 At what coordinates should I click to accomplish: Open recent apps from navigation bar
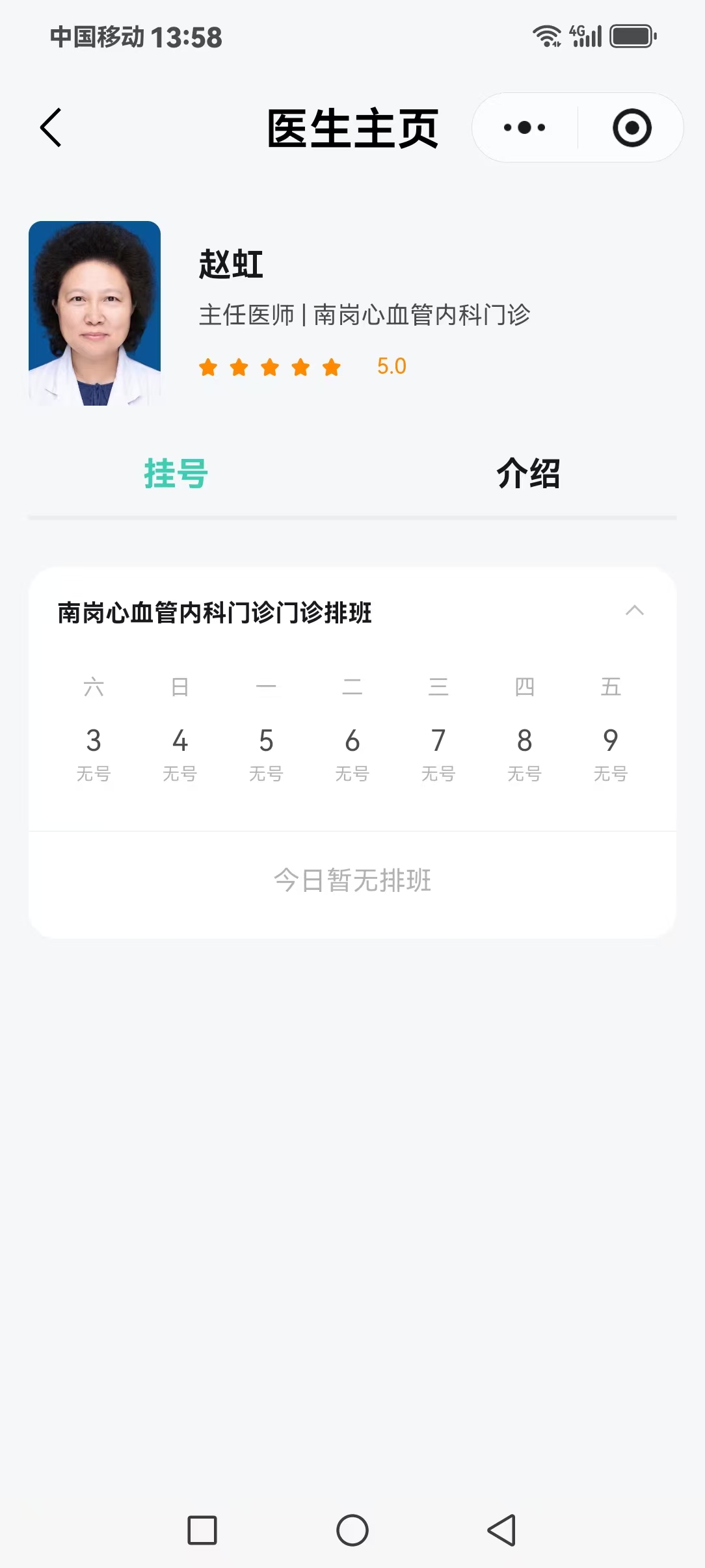[202, 1530]
